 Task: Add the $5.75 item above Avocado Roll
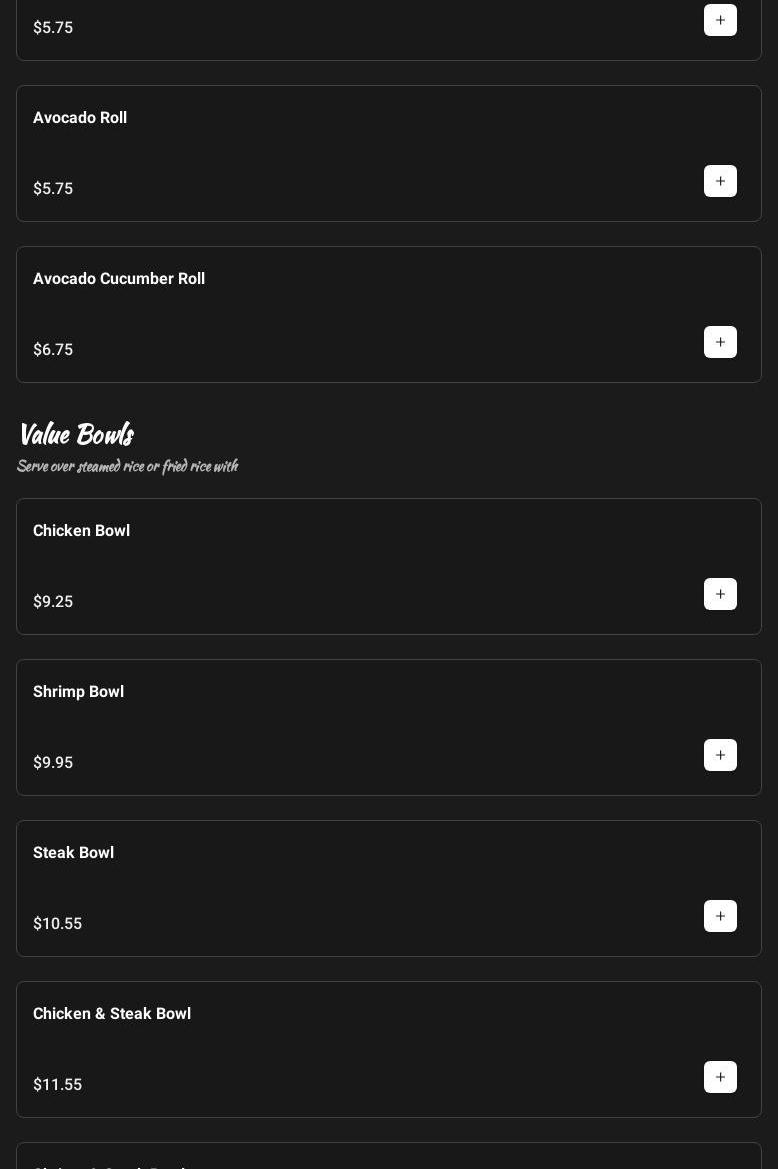[720, 20]
